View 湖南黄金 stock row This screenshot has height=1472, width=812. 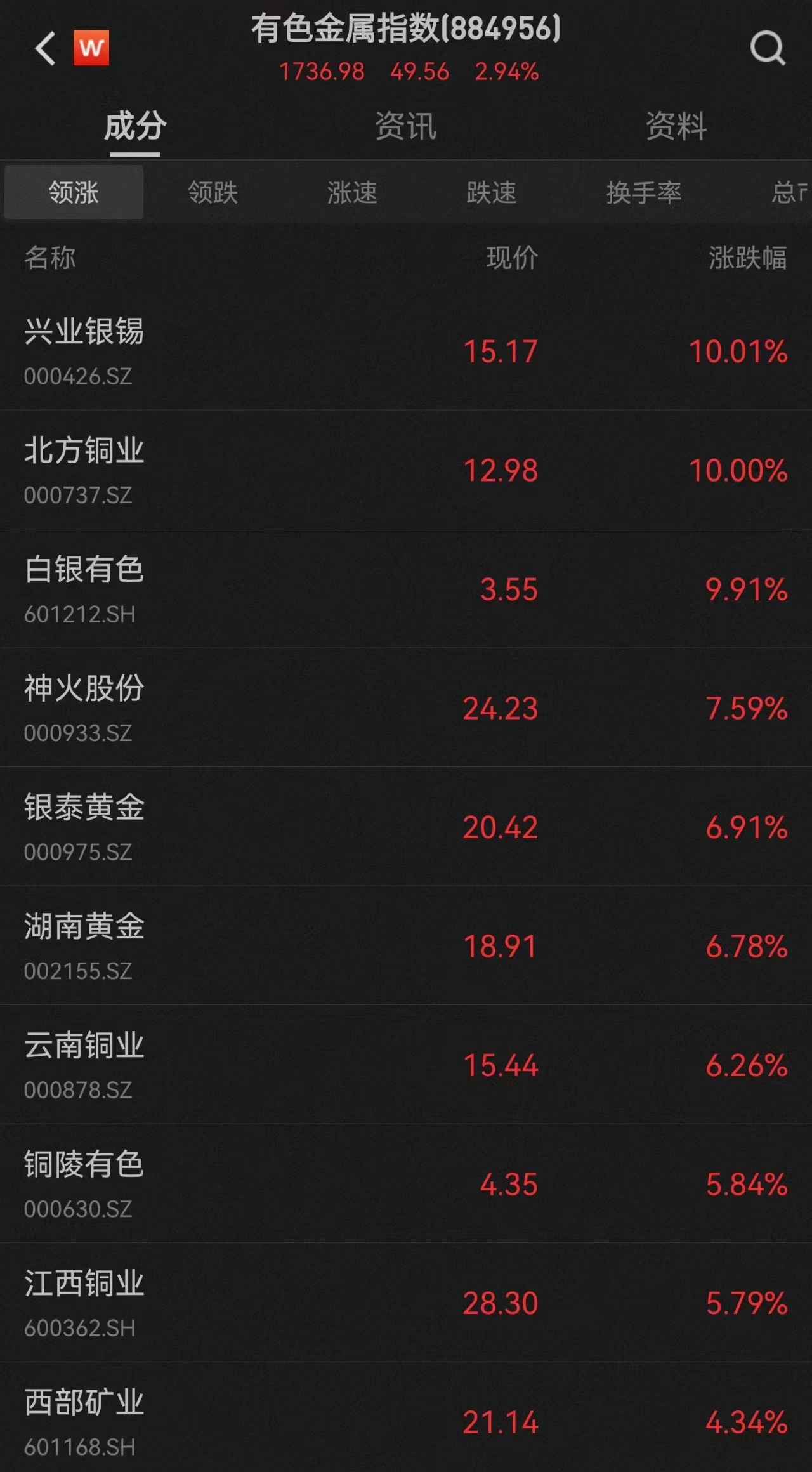pyautogui.click(x=406, y=945)
